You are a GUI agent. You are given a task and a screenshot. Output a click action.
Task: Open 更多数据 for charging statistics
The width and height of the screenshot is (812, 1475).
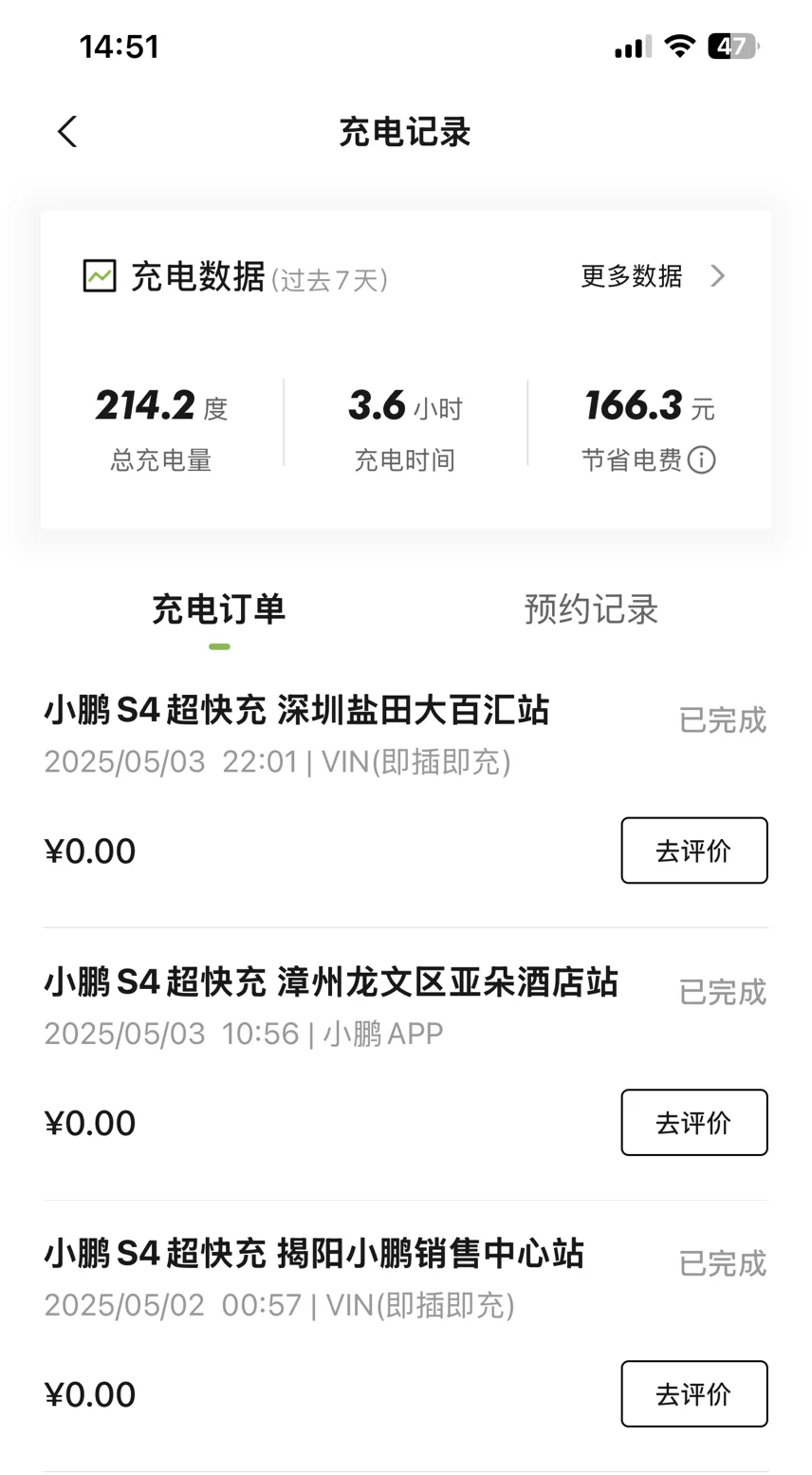click(652, 276)
